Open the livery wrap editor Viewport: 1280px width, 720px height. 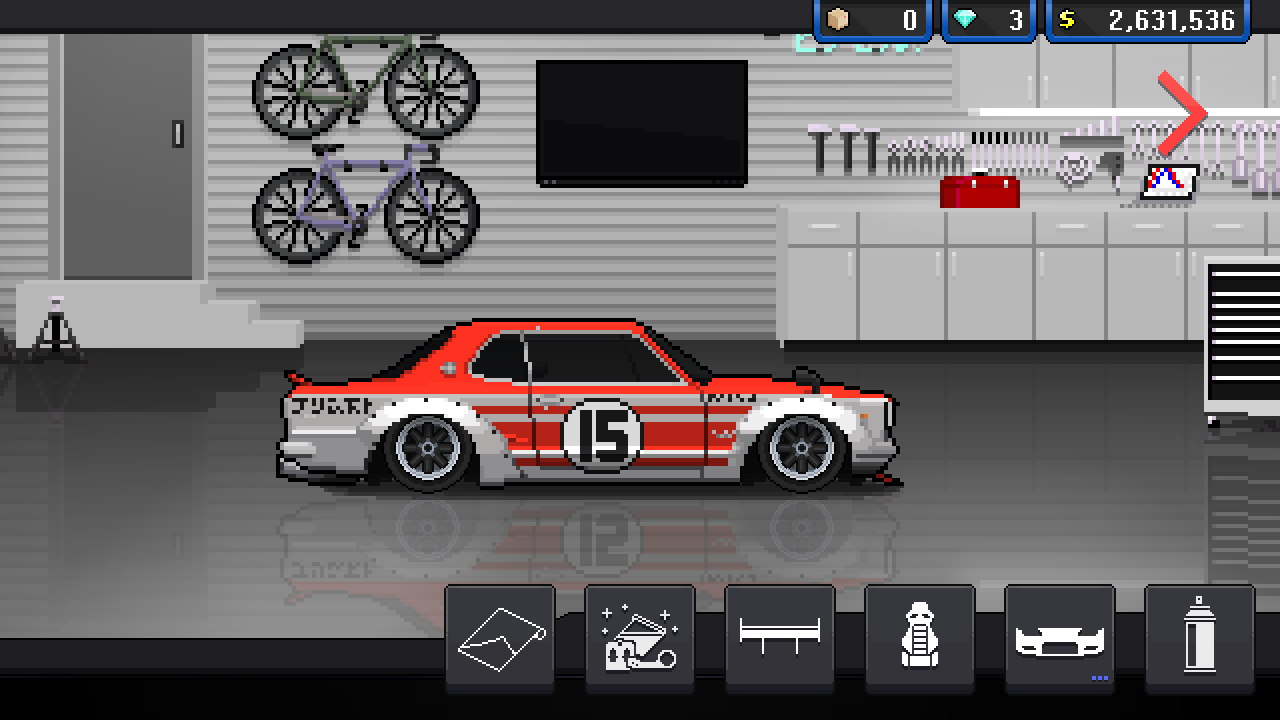coord(500,639)
